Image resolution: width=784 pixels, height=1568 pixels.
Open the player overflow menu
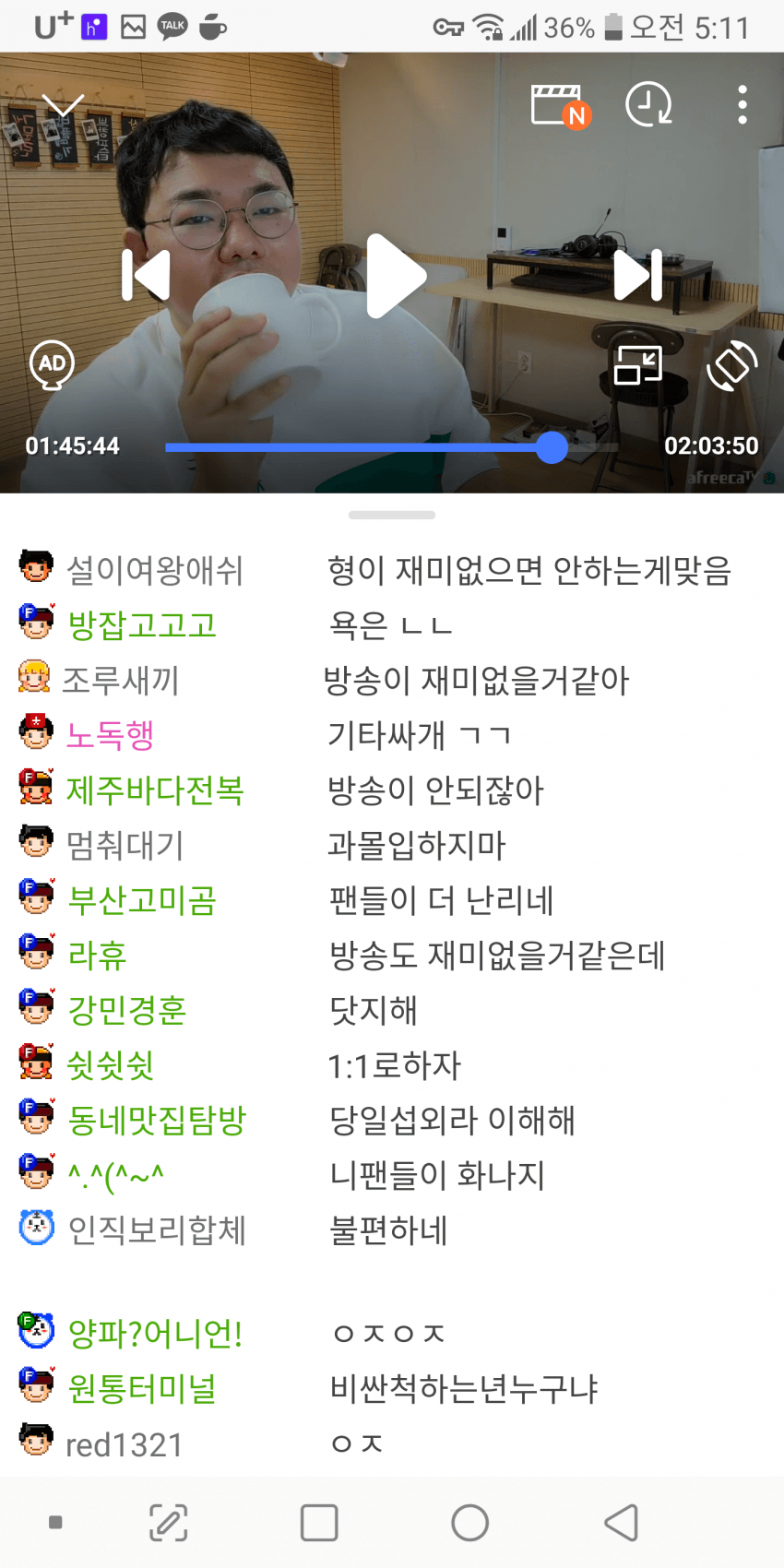coord(742,105)
